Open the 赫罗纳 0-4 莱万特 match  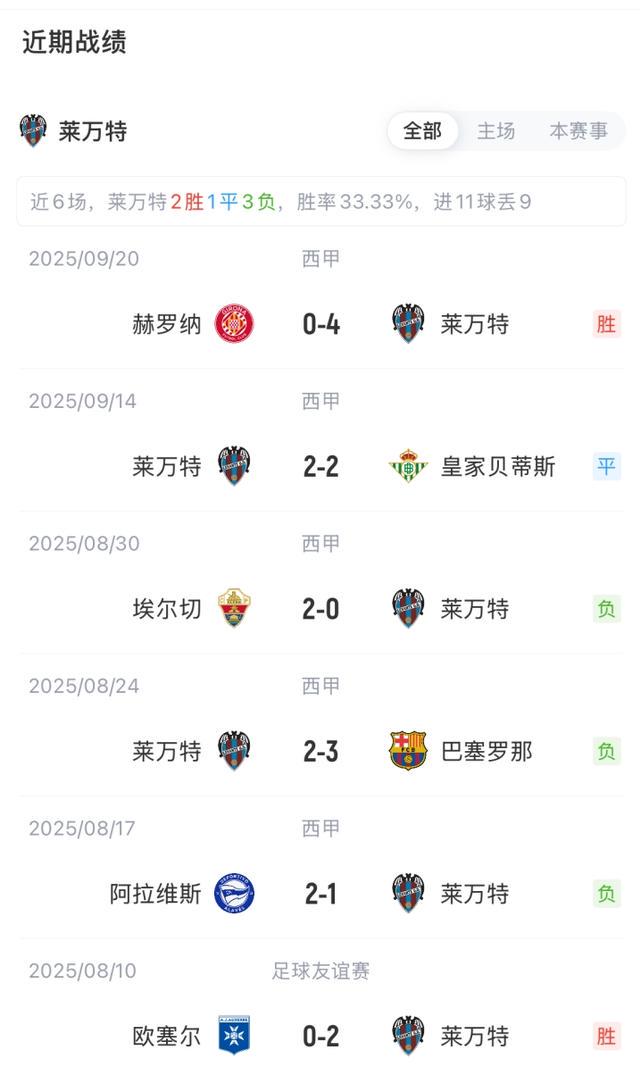(x=321, y=324)
